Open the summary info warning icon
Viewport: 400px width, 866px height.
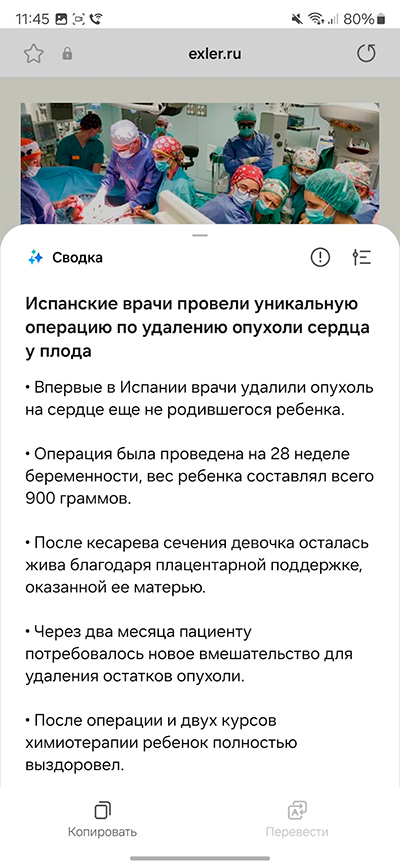[x=320, y=257]
